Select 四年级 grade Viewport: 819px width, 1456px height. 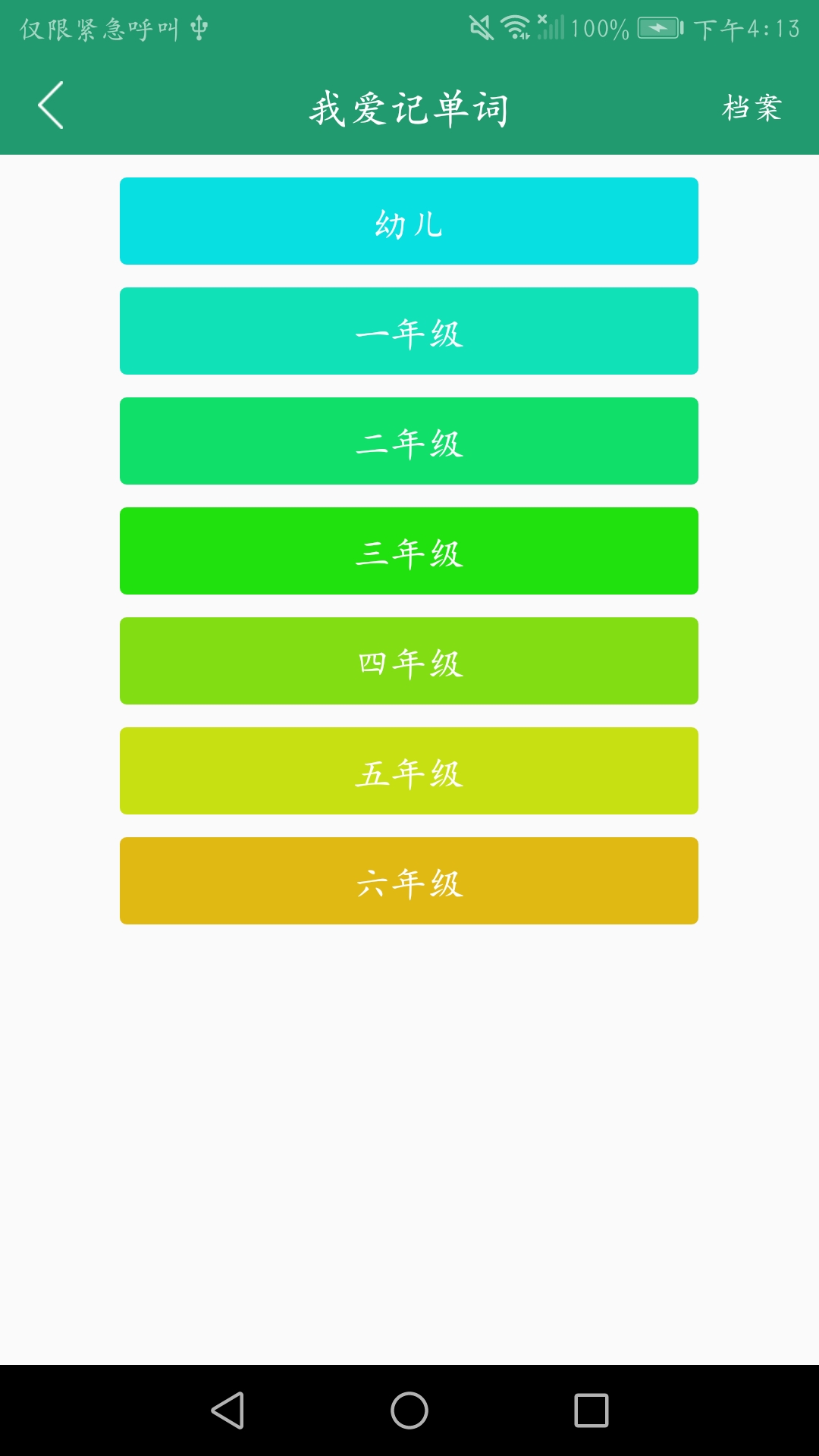point(409,661)
